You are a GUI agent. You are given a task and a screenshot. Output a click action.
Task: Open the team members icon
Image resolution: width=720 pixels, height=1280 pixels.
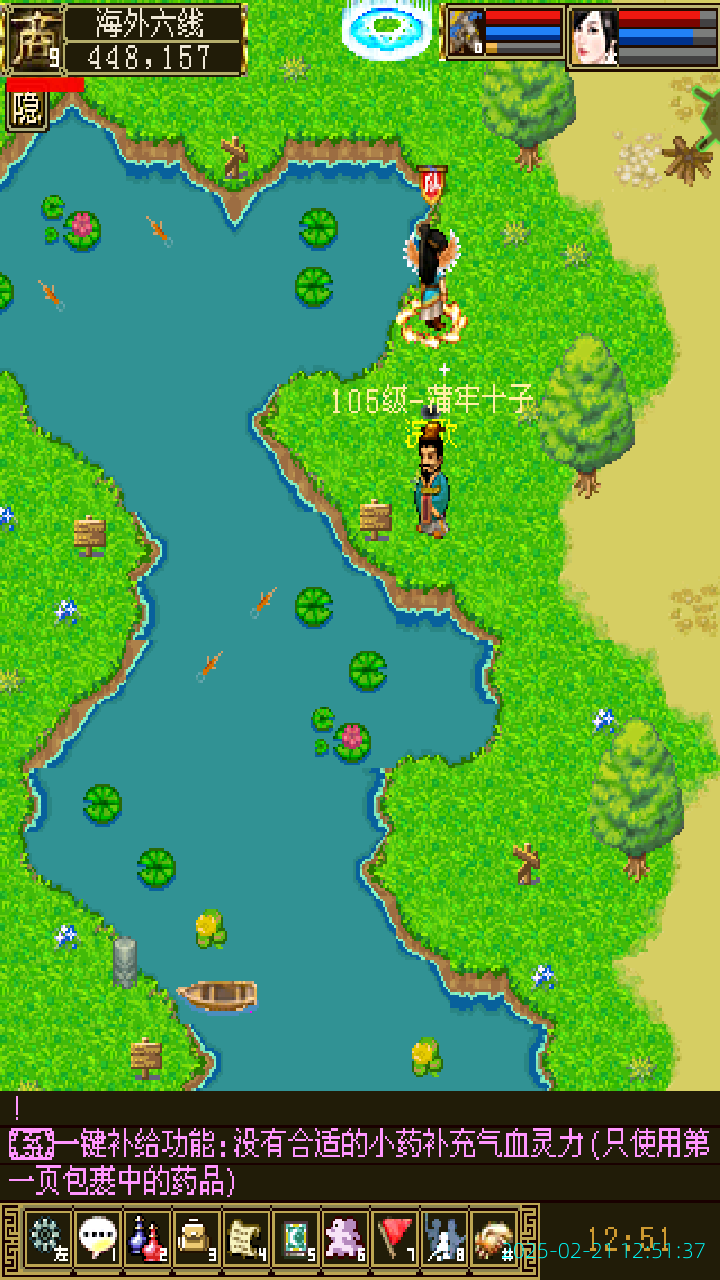(x=444, y=1238)
